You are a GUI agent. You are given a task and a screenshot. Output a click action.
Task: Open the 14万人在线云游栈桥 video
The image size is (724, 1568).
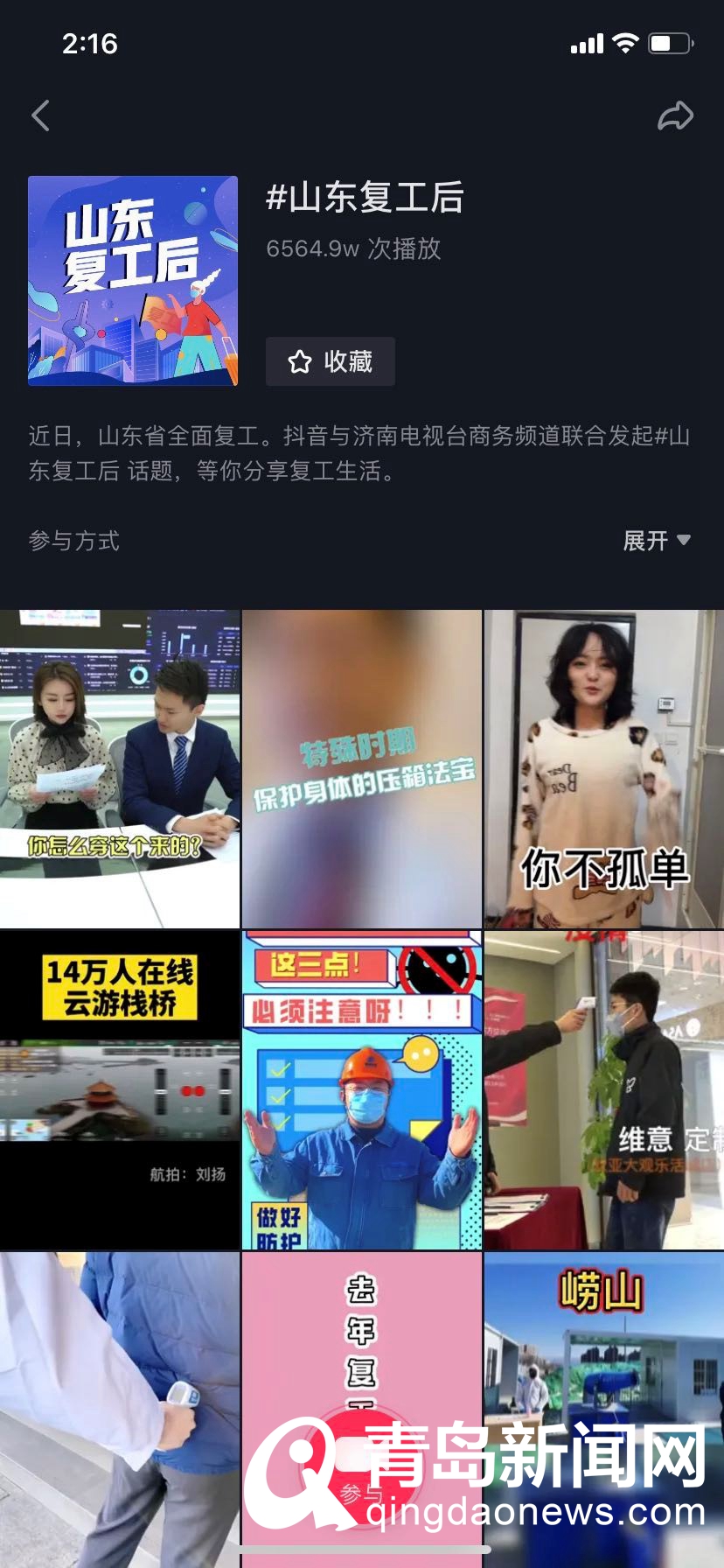120,1089
